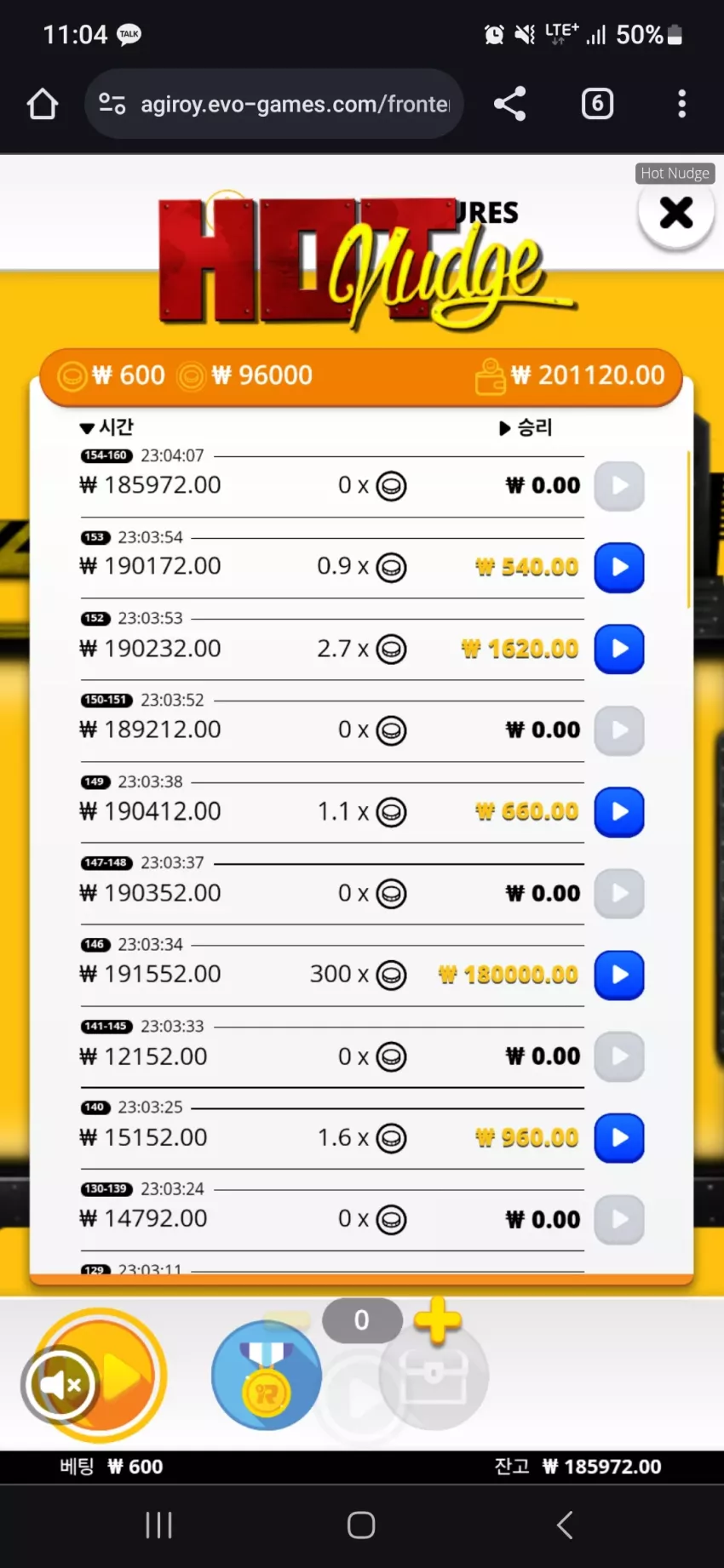Open recent apps from the navigation bar
The image size is (724, 1568).
pos(159,1525)
